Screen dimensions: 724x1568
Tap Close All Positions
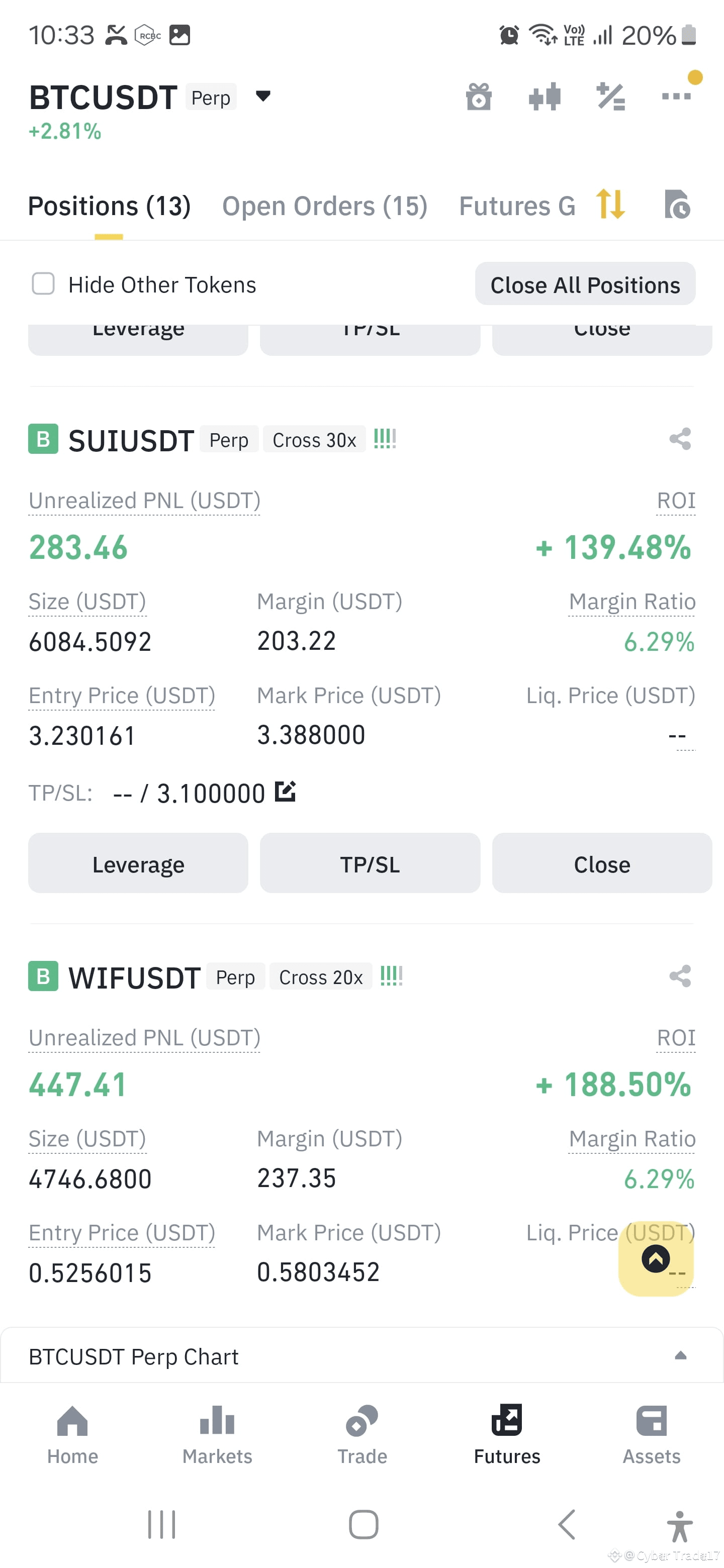click(585, 284)
